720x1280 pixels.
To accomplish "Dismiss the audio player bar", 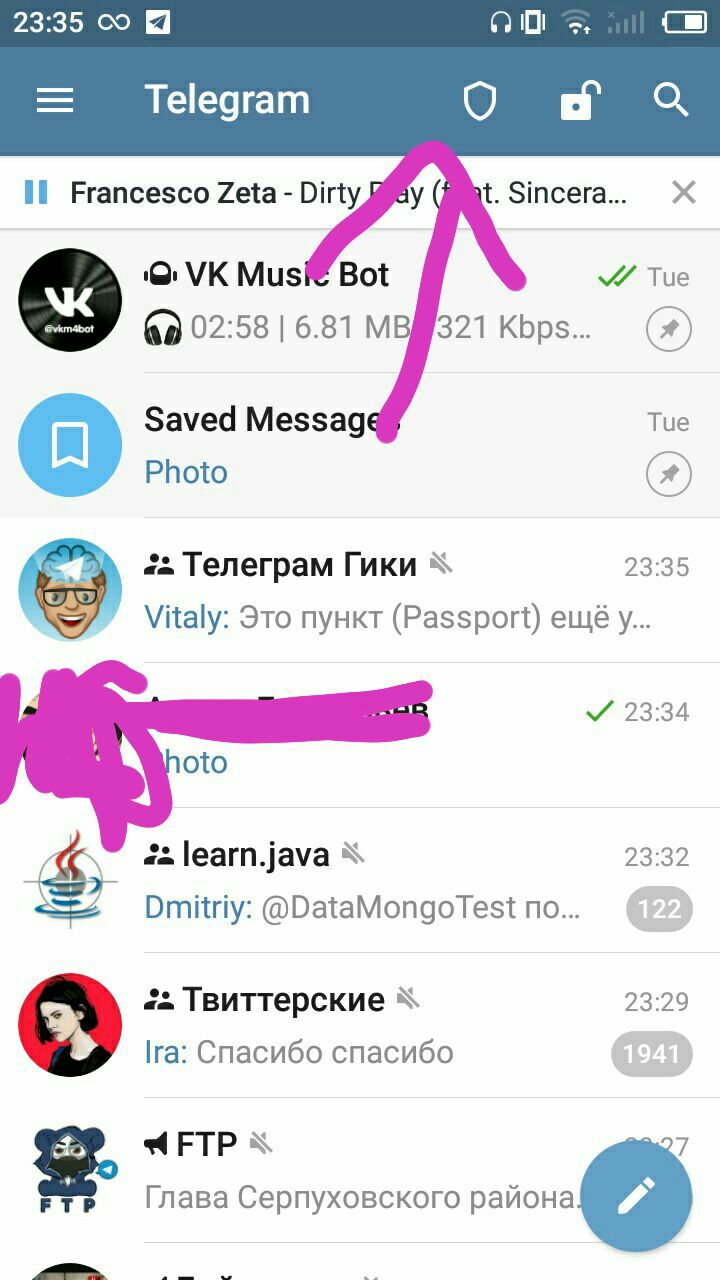I will point(683,192).
